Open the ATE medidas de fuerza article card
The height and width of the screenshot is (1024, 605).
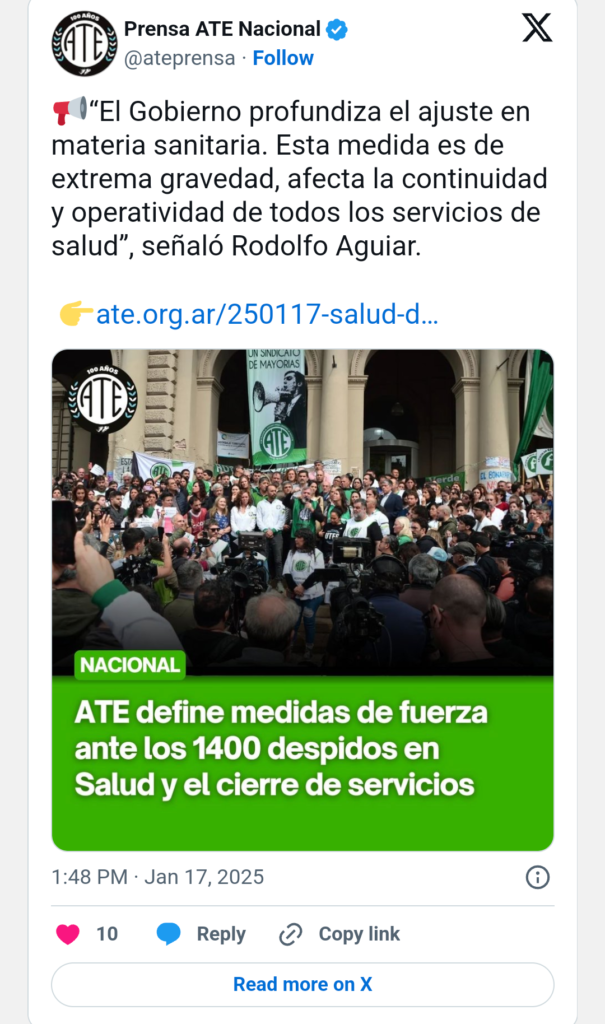(302, 600)
